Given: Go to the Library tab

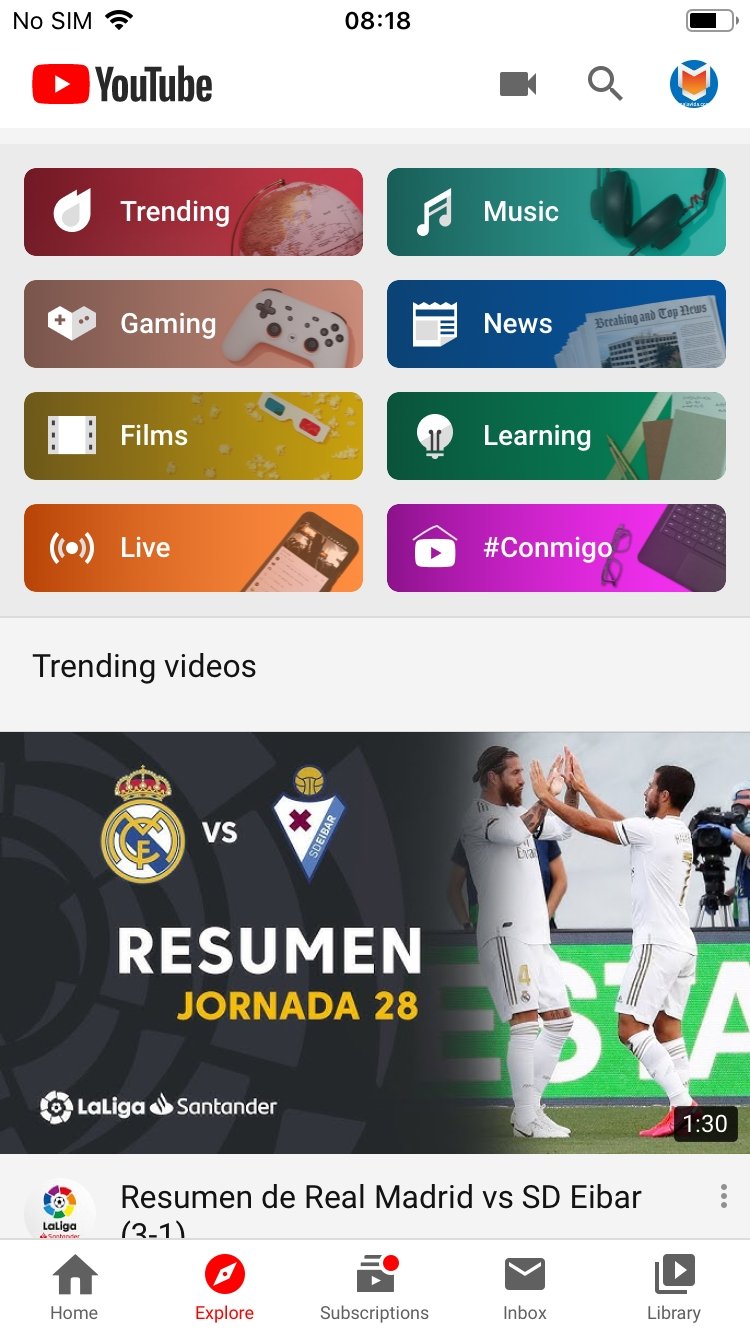Looking at the screenshot, I should point(674,1288).
